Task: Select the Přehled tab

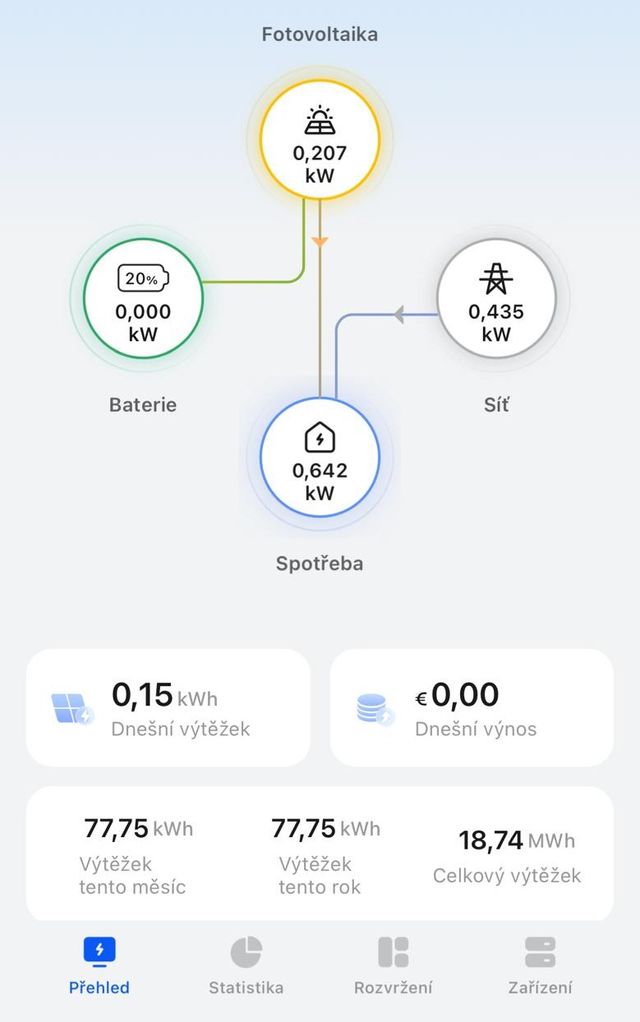Action: (99, 965)
